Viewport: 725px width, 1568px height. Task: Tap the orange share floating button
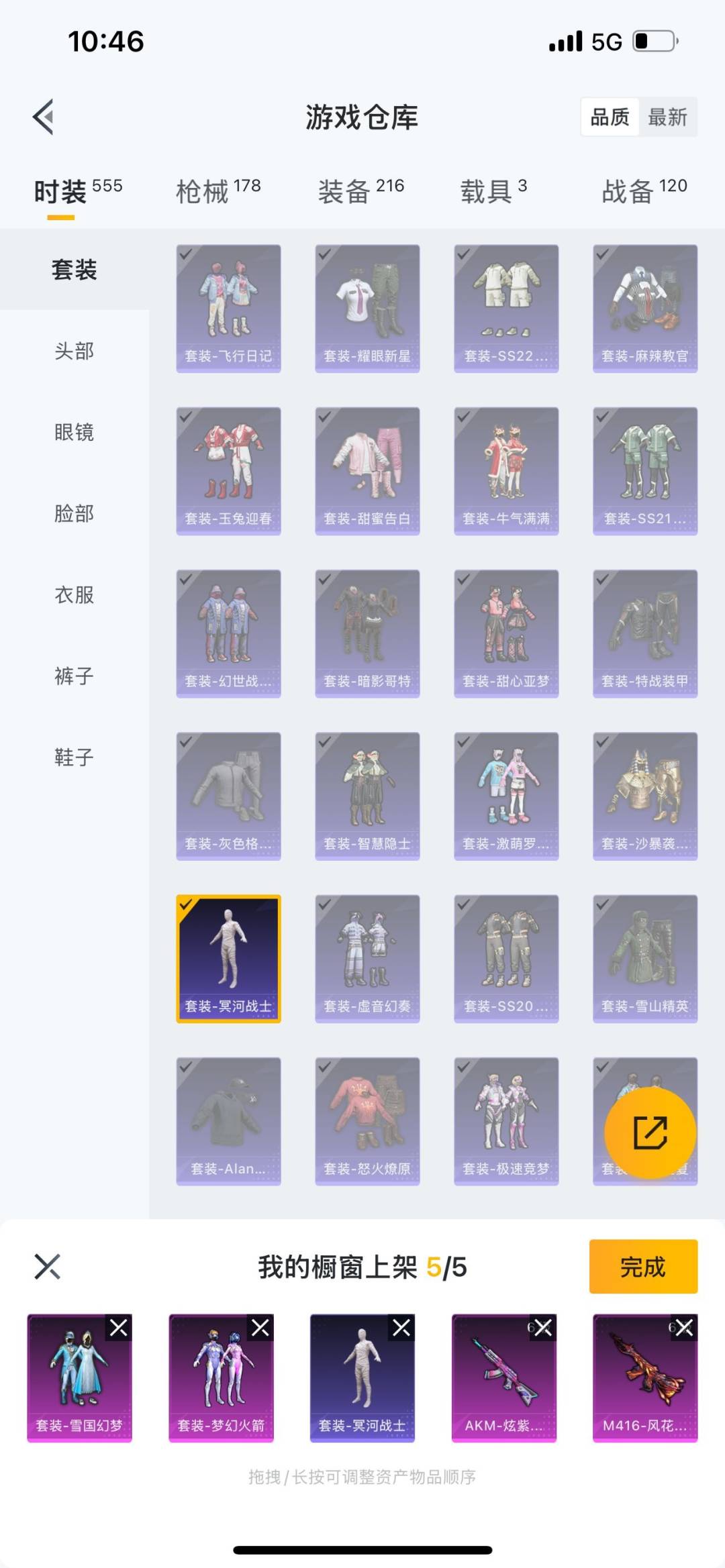point(650,1133)
